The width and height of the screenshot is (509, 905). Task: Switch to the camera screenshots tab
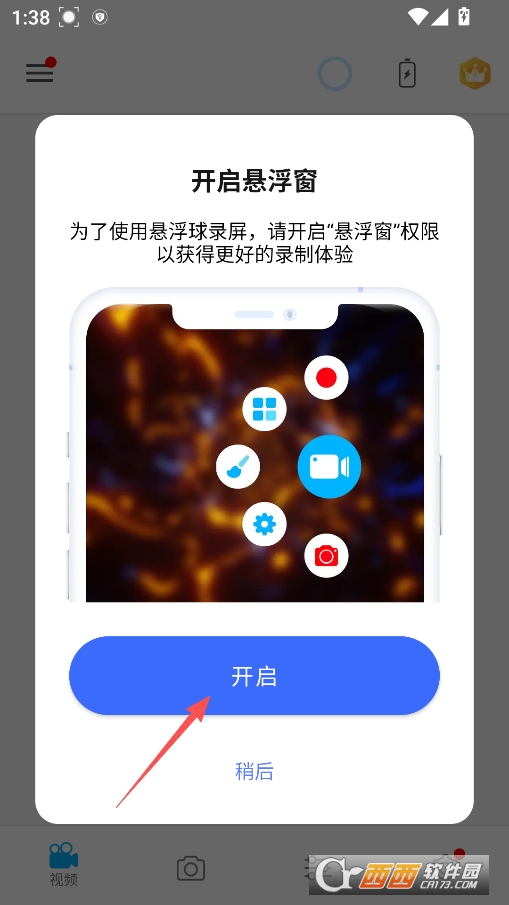coord(191,868)
